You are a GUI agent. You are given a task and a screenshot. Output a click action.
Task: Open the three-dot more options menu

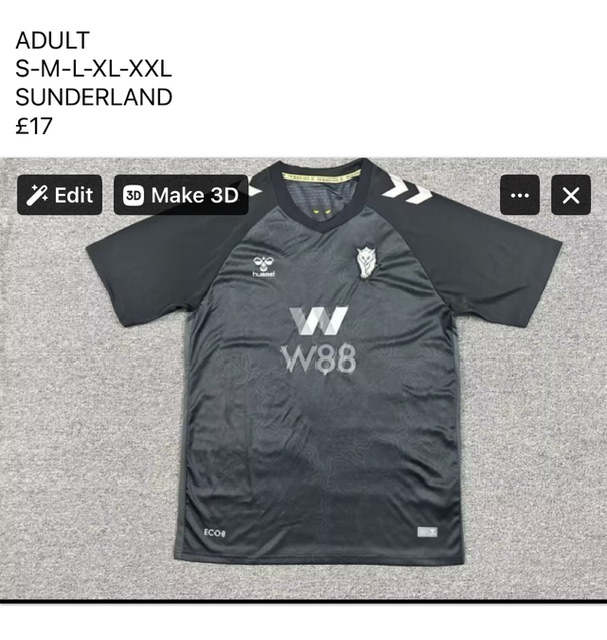click(x=519, y=195)
